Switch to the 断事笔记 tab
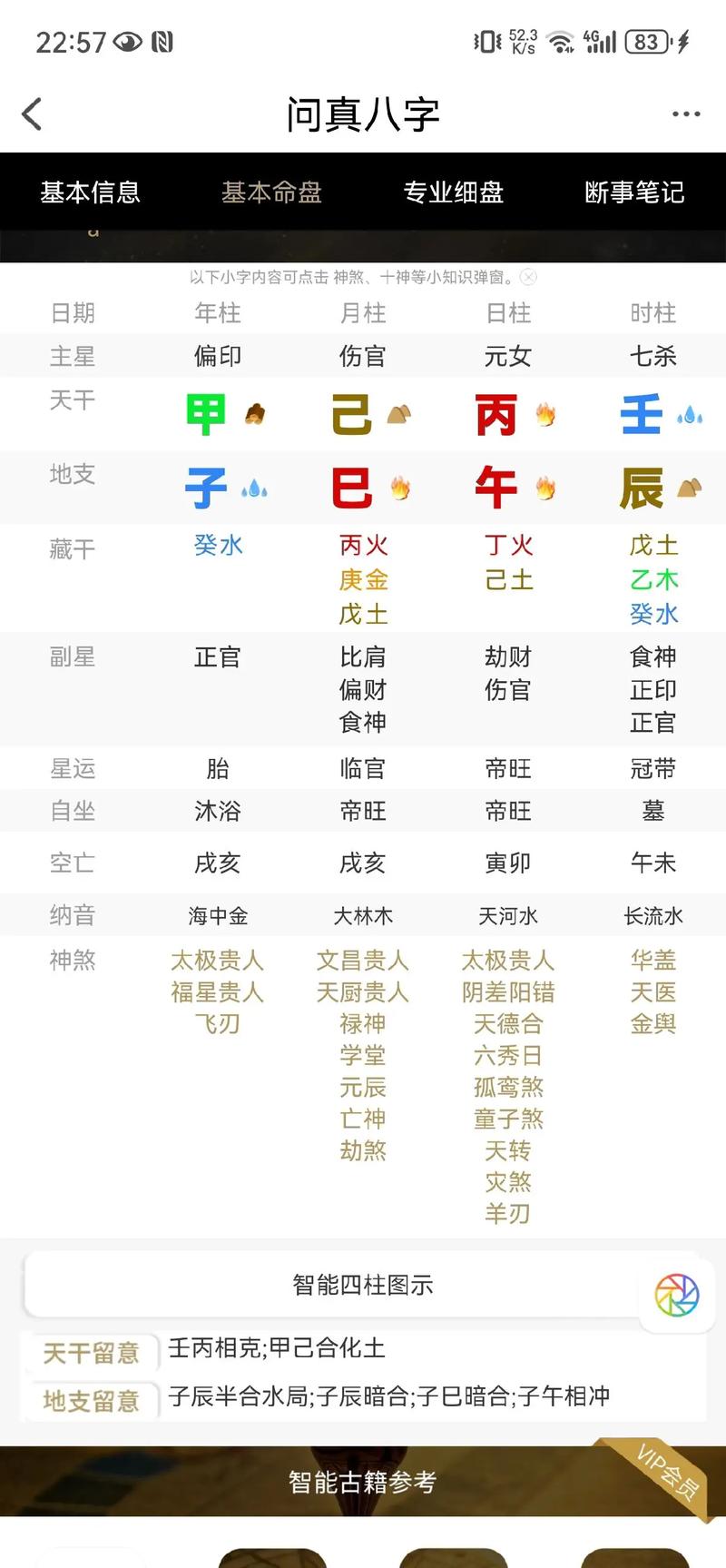The width and height of the screenshot is (726, 1568). [635, 192]
